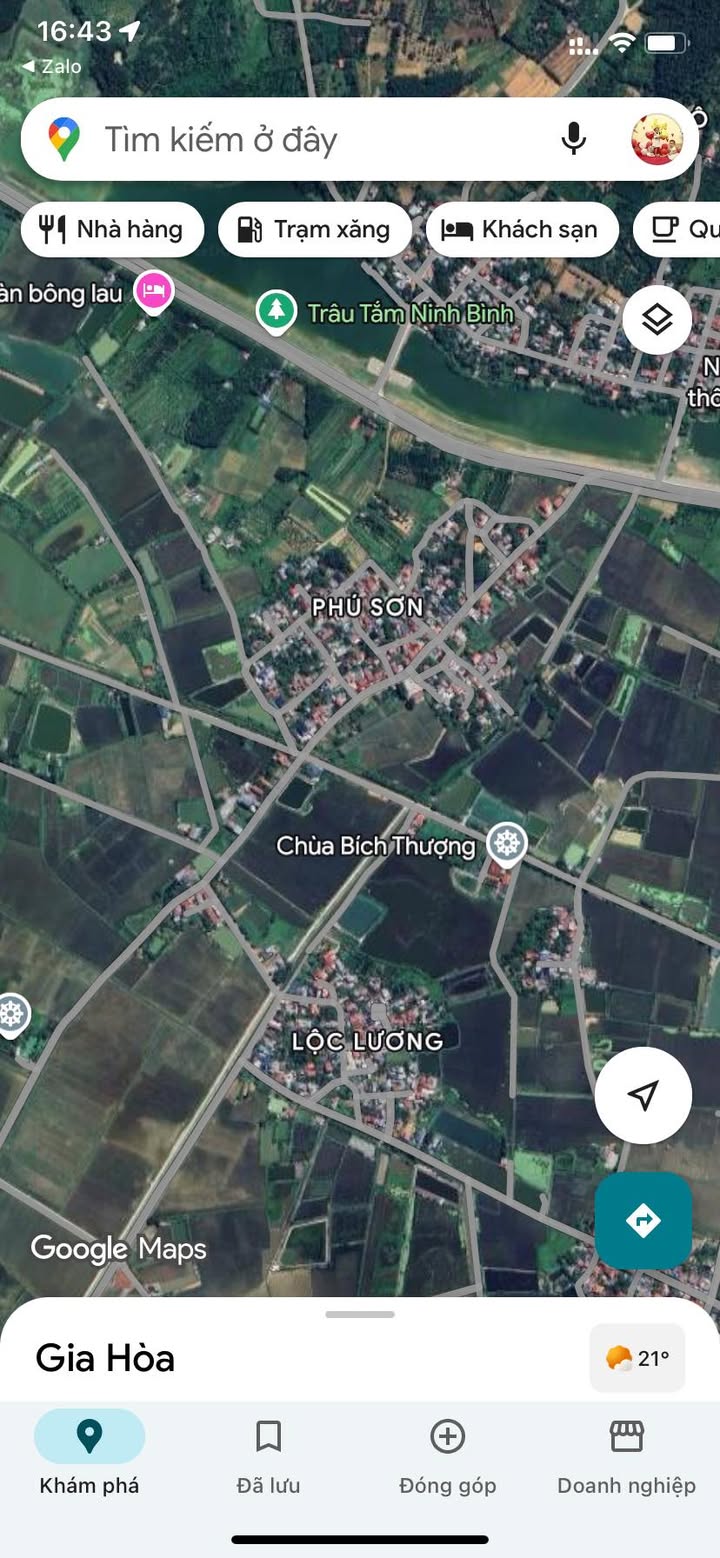720x1558 pixels.
Task: Select the Nhà hàng chip
Action: [x=112, y=230]
